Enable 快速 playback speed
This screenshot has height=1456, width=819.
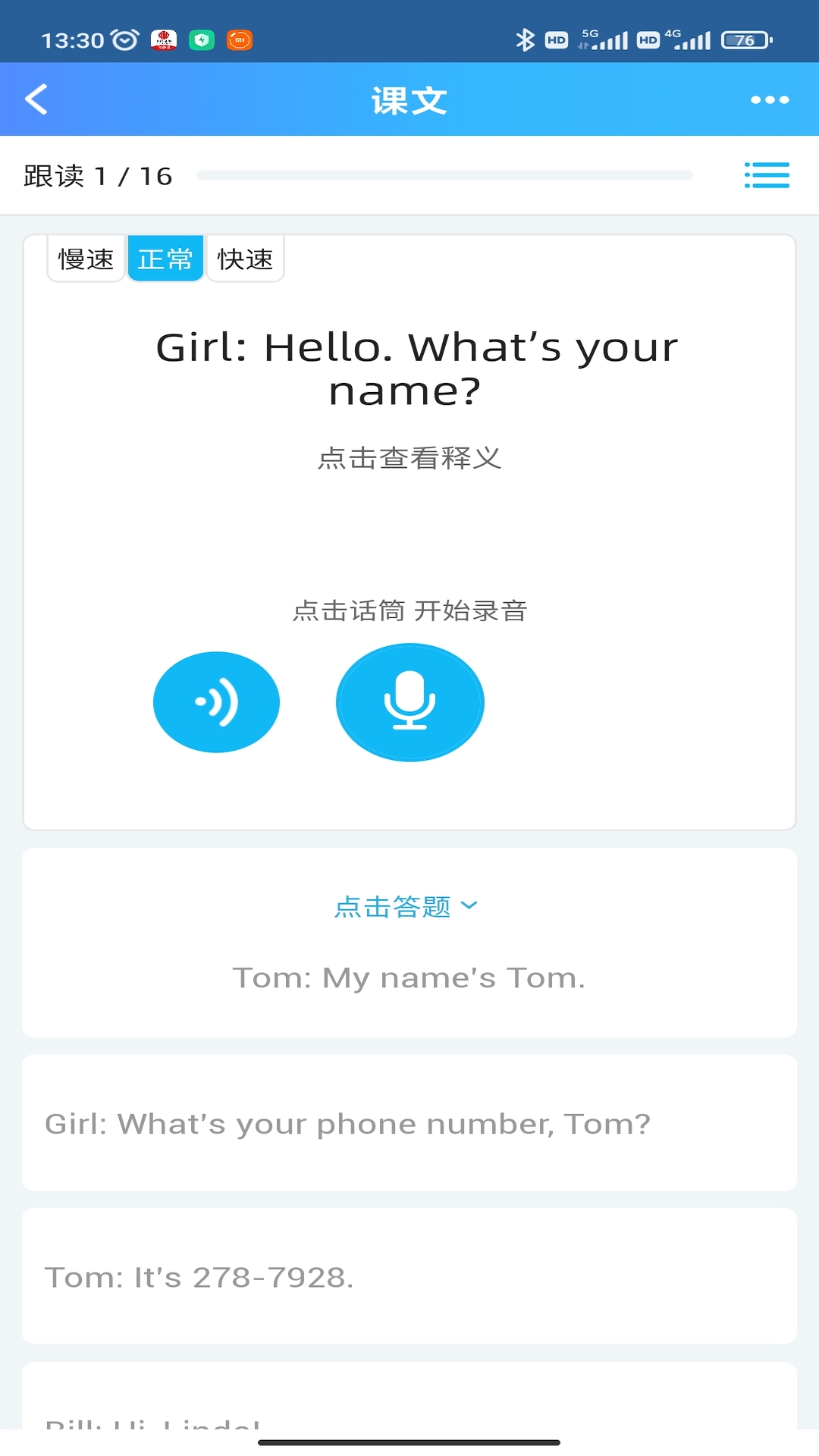click(x=245, y=259)
